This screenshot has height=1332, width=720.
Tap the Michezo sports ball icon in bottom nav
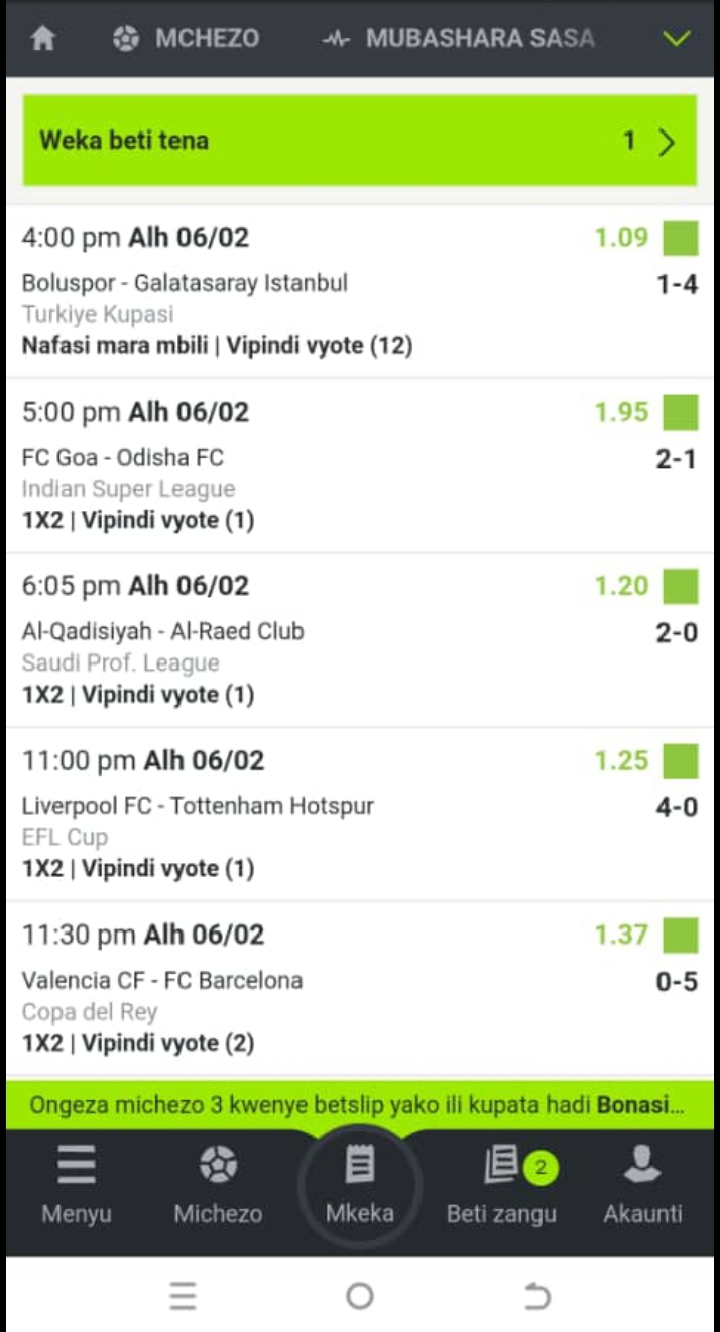[x=217, y=1163]
